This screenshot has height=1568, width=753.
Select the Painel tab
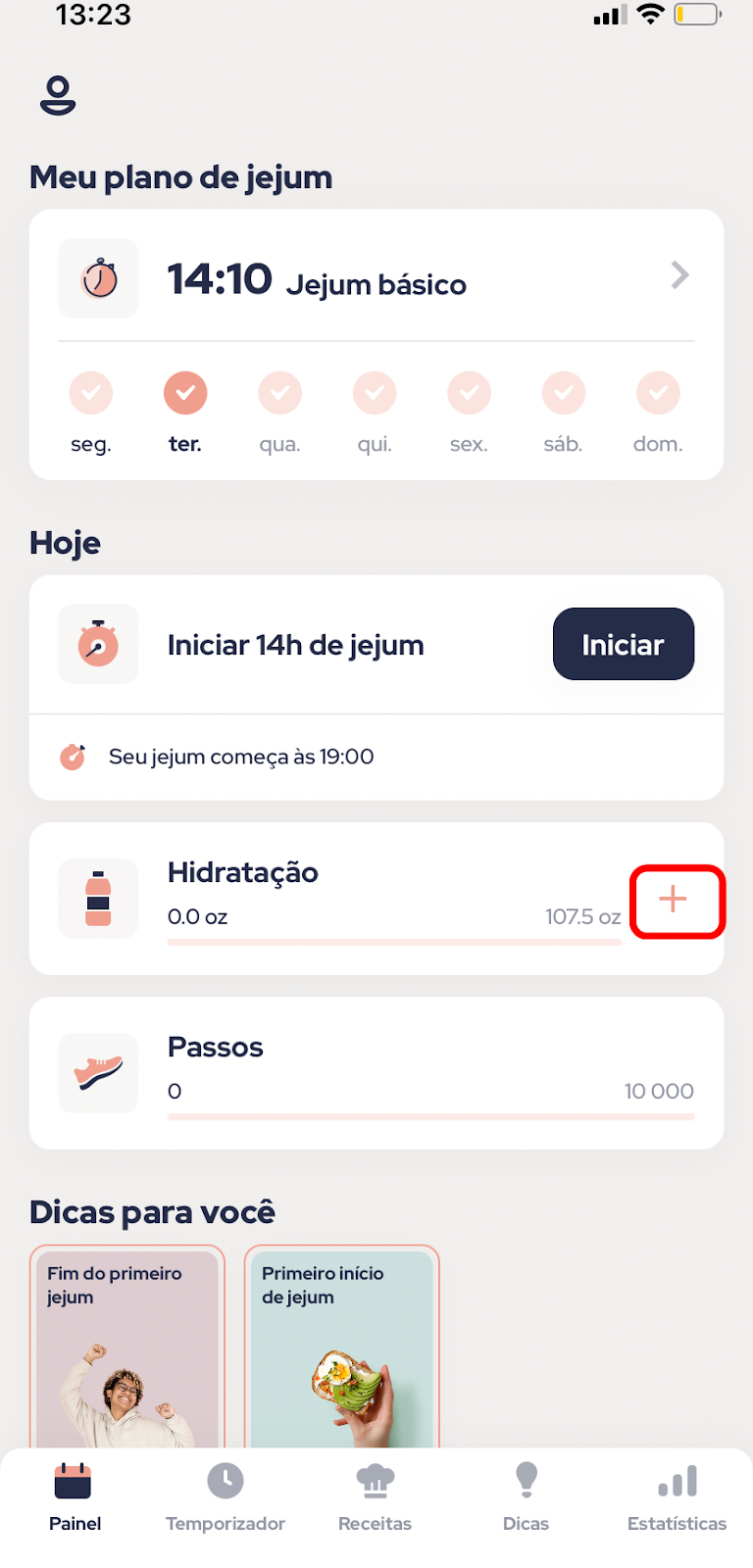tap(75, 1497)
